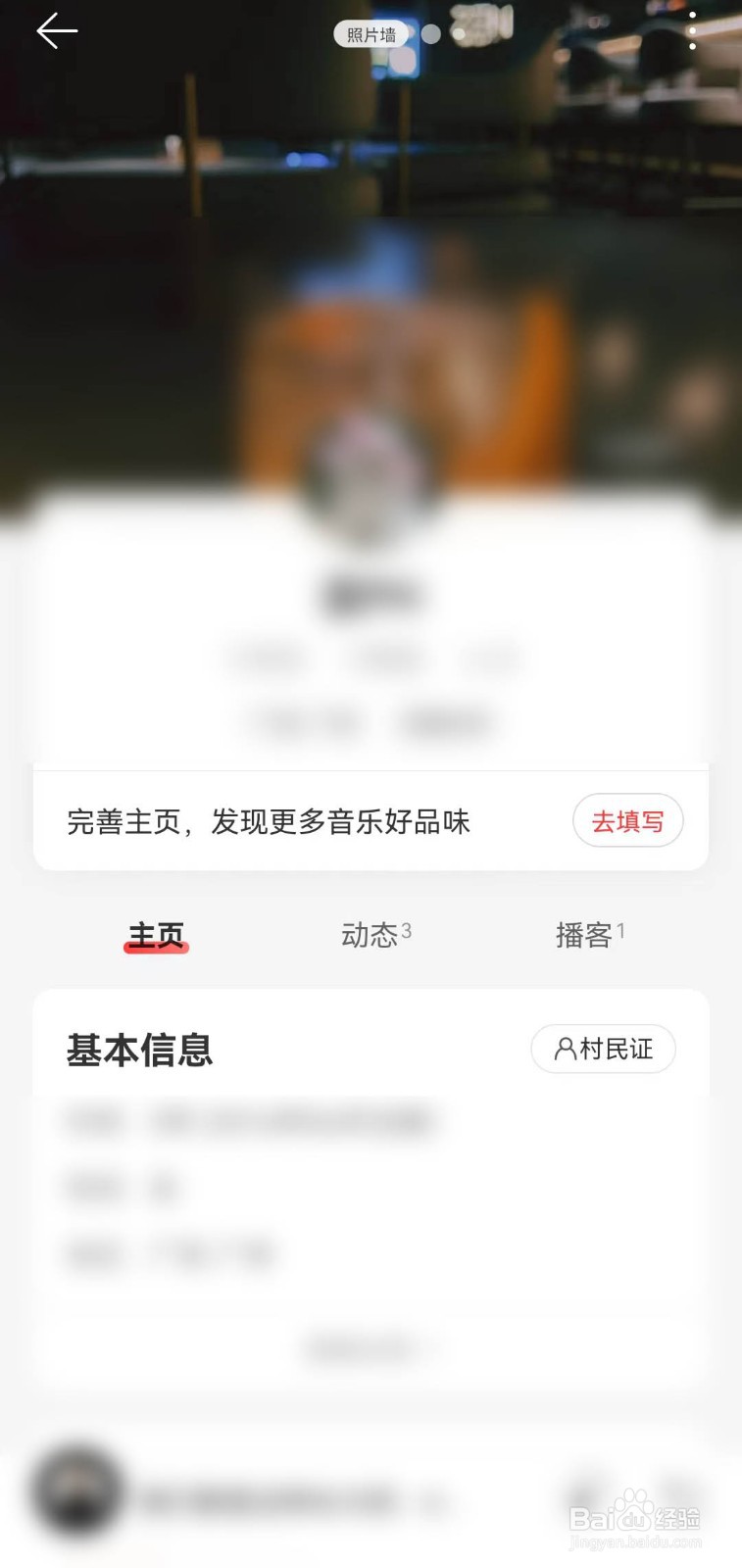Open the 村民证 villager certificate

coord(603,1049)
